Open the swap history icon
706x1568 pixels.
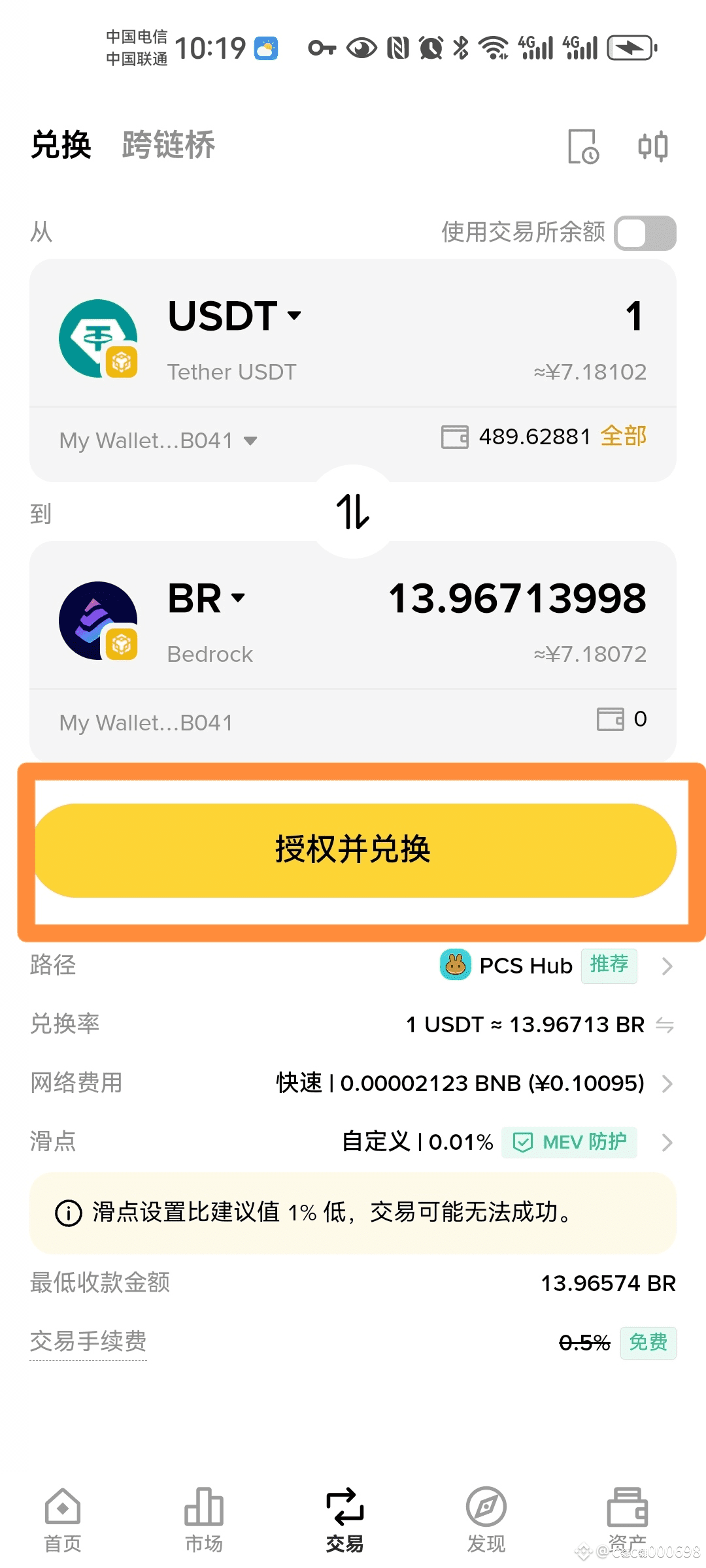tap(583, 146)
